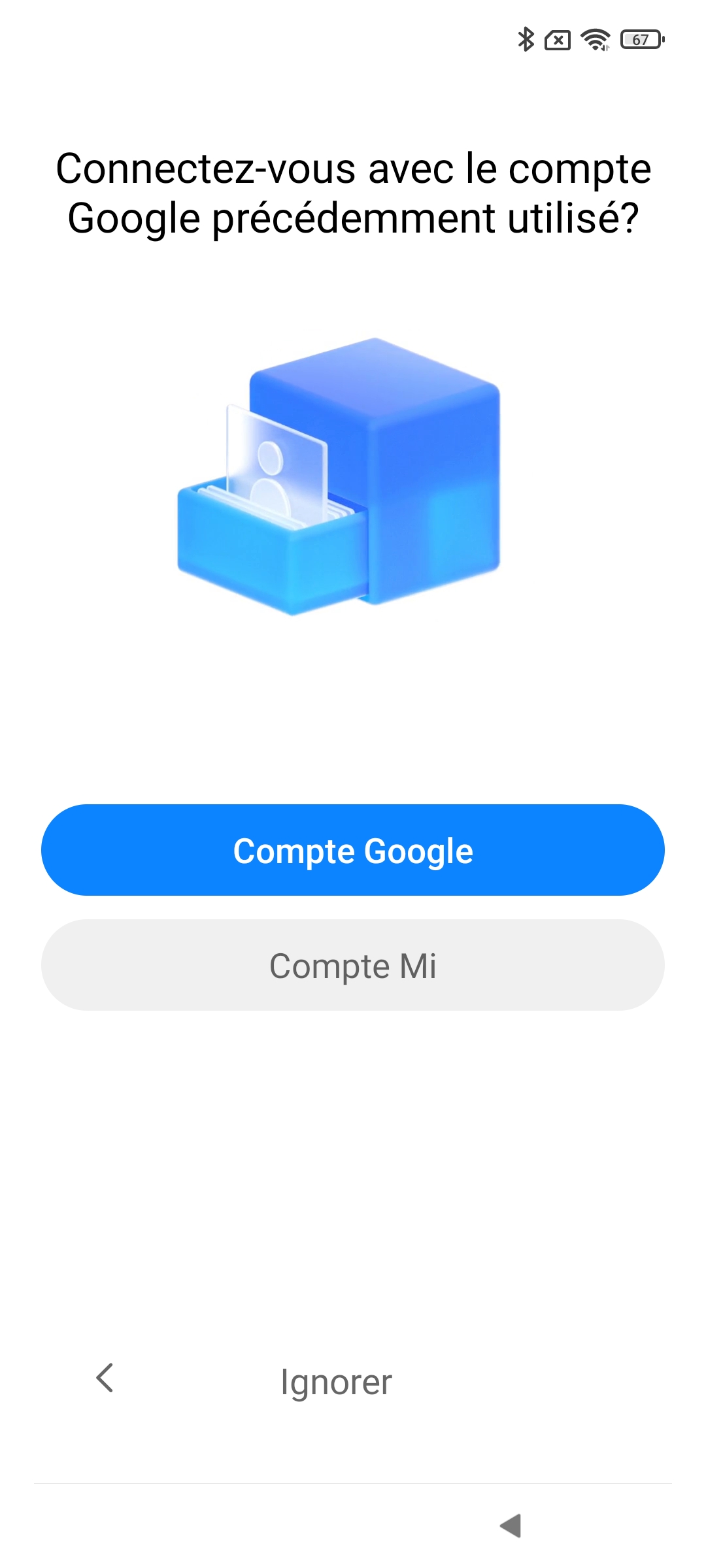Image resolution: width=706 pixels, height=1568 pixels.
Task: Go back using the left chevron
Action: pyautogui.click(x=105, y=1378)
